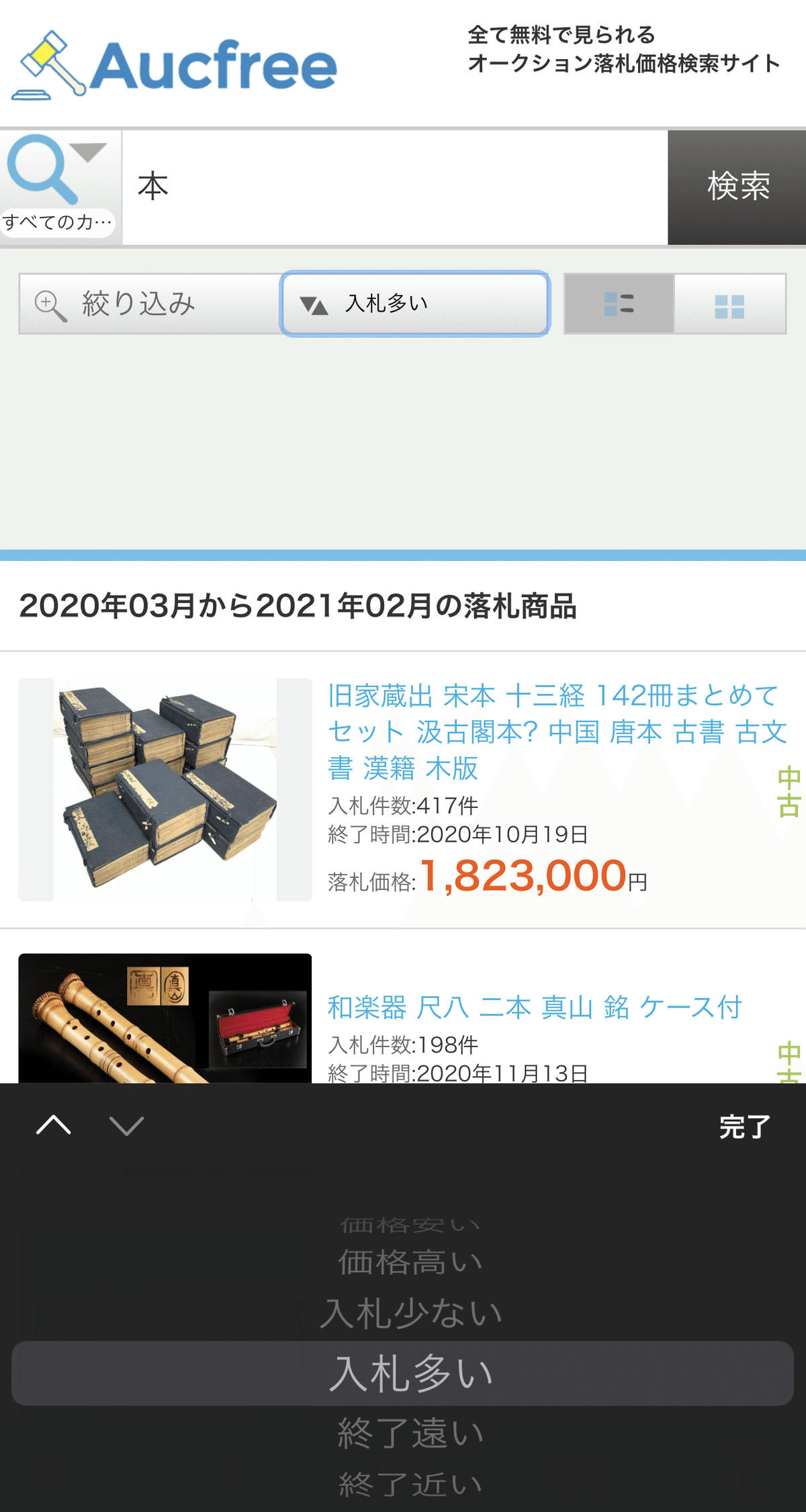Open the 入札多い sort dropdown
Image resolution: width=806 pixels, height=1512 pixels.
415,304
